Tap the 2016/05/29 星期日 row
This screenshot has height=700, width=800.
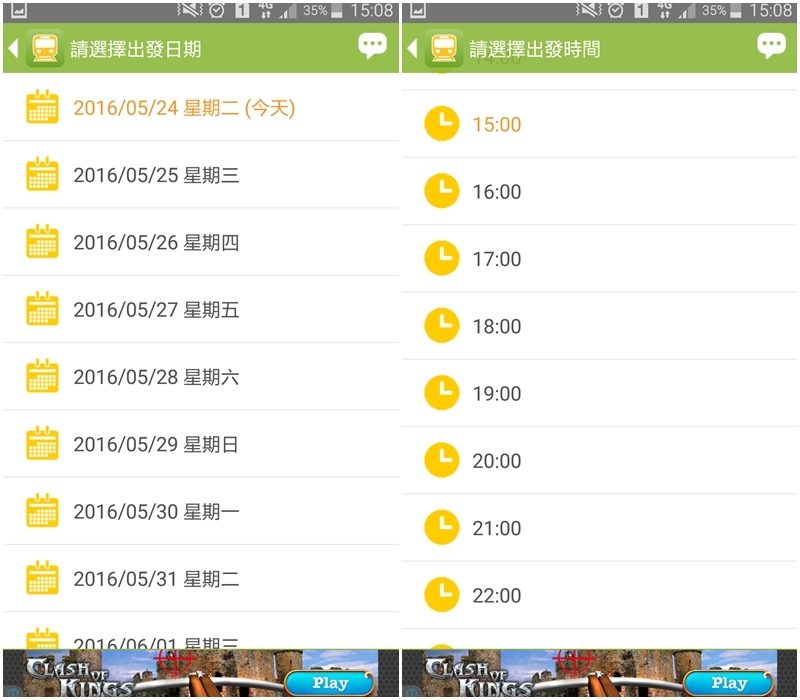click(x=156, y=445)
